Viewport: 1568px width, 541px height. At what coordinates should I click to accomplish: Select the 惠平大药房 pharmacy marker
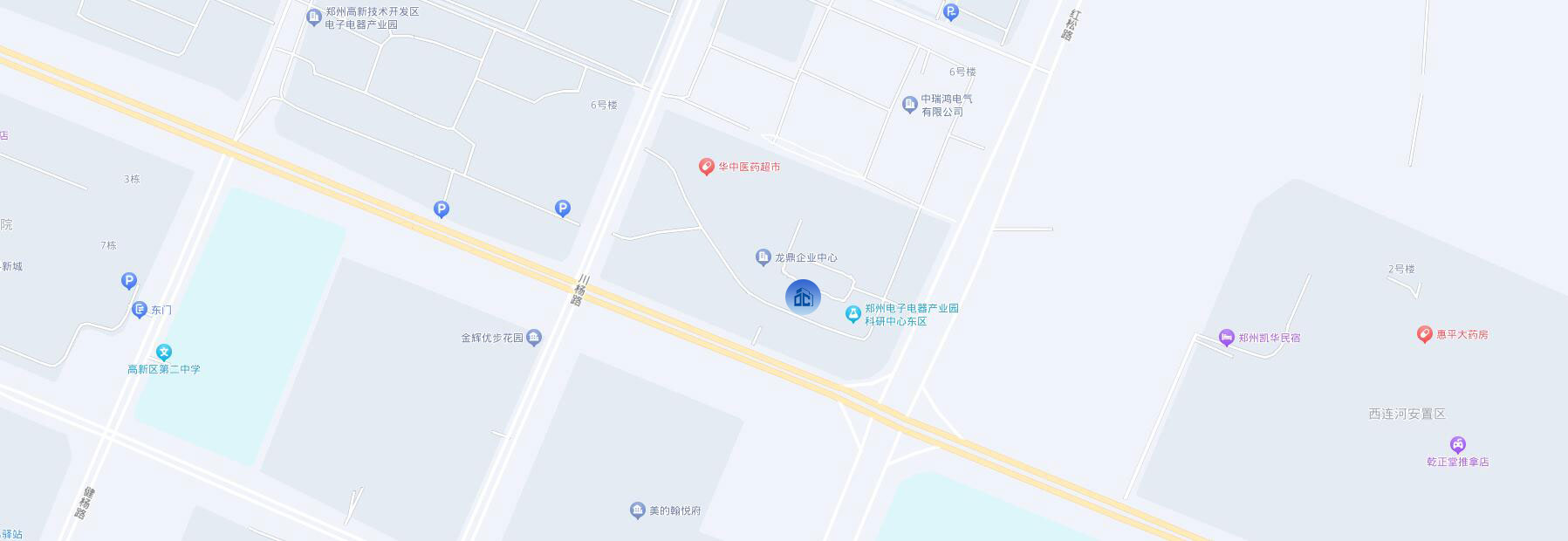(1424, 334)
